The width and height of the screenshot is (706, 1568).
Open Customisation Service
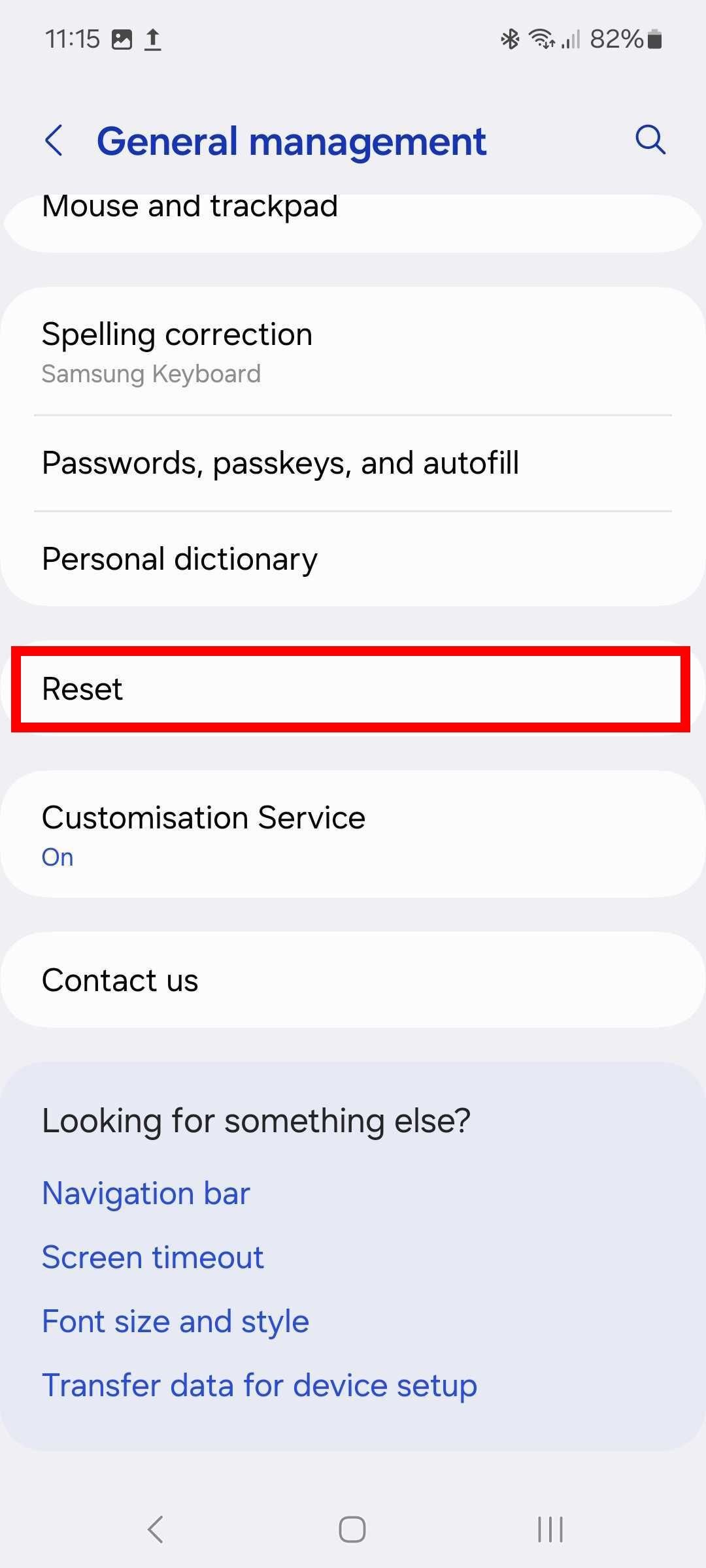pyautogui.click(x=353, y=834)
